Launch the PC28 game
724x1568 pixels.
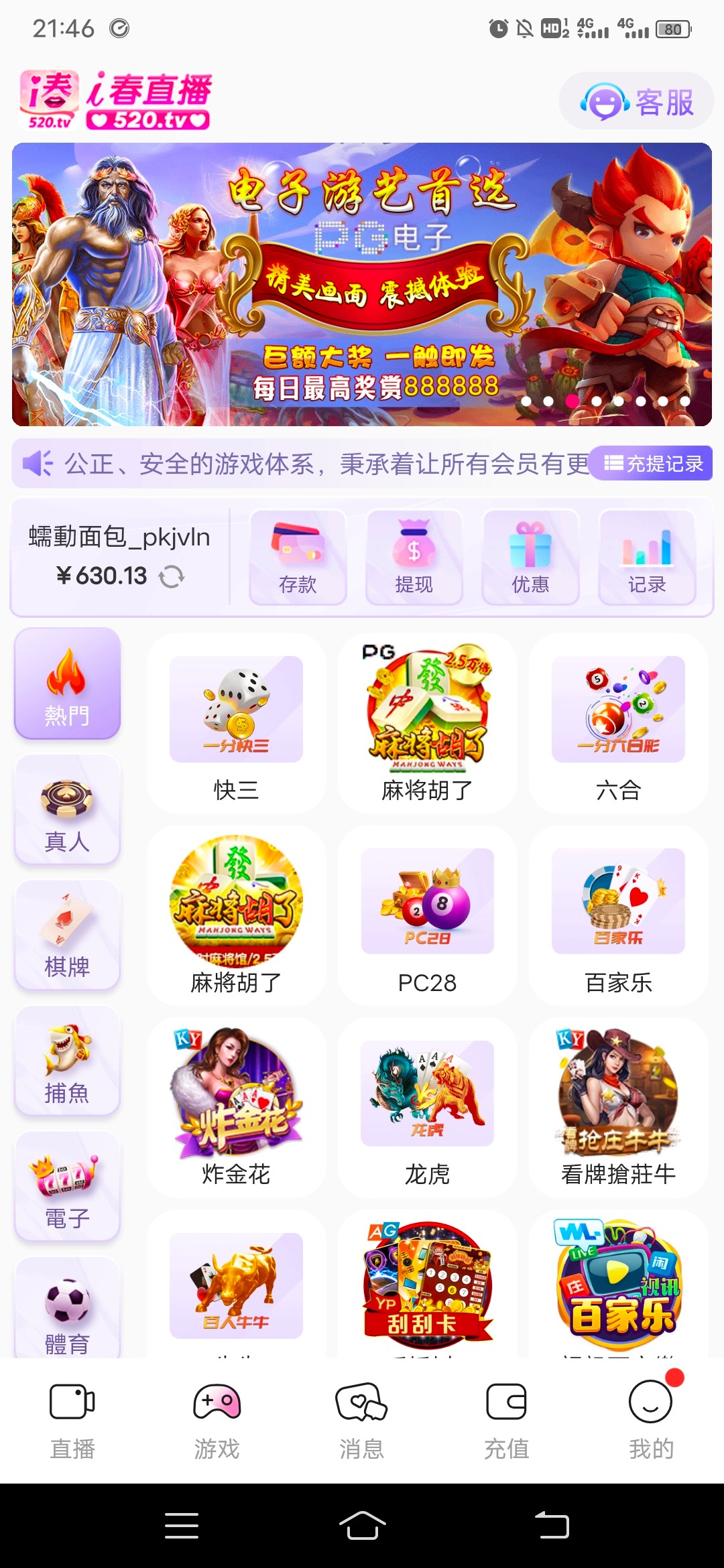point(427,916)
